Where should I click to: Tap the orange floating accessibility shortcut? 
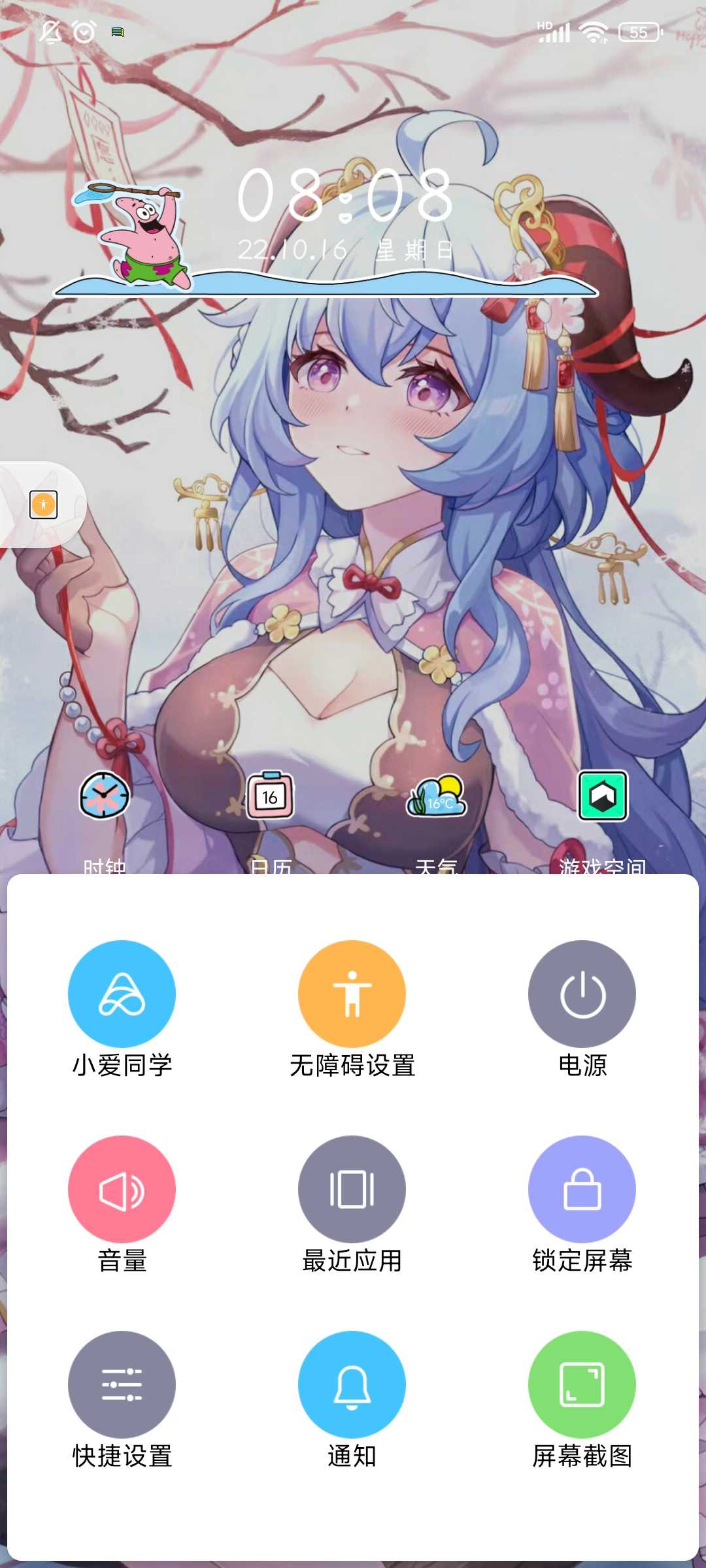44,504
